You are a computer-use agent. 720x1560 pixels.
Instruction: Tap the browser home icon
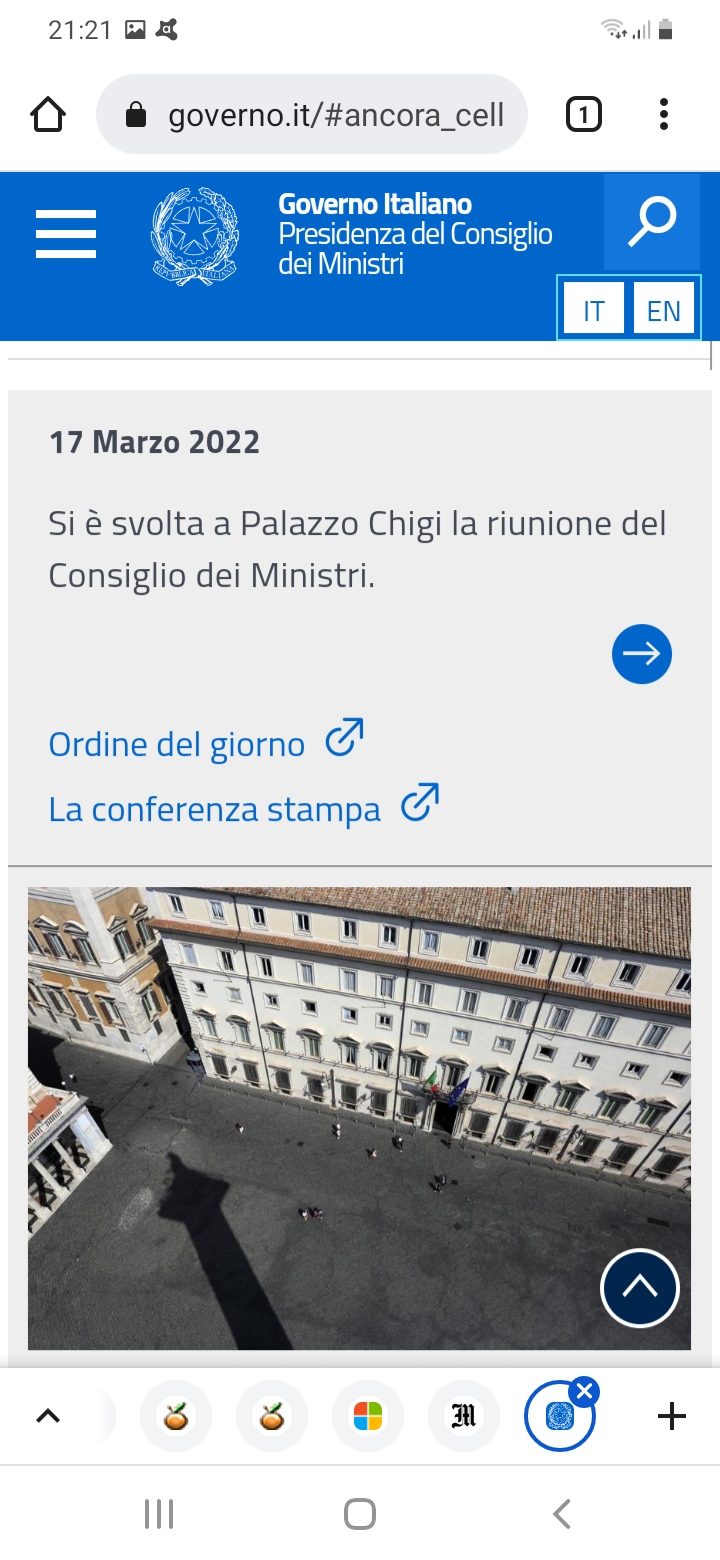click(48, 115)
